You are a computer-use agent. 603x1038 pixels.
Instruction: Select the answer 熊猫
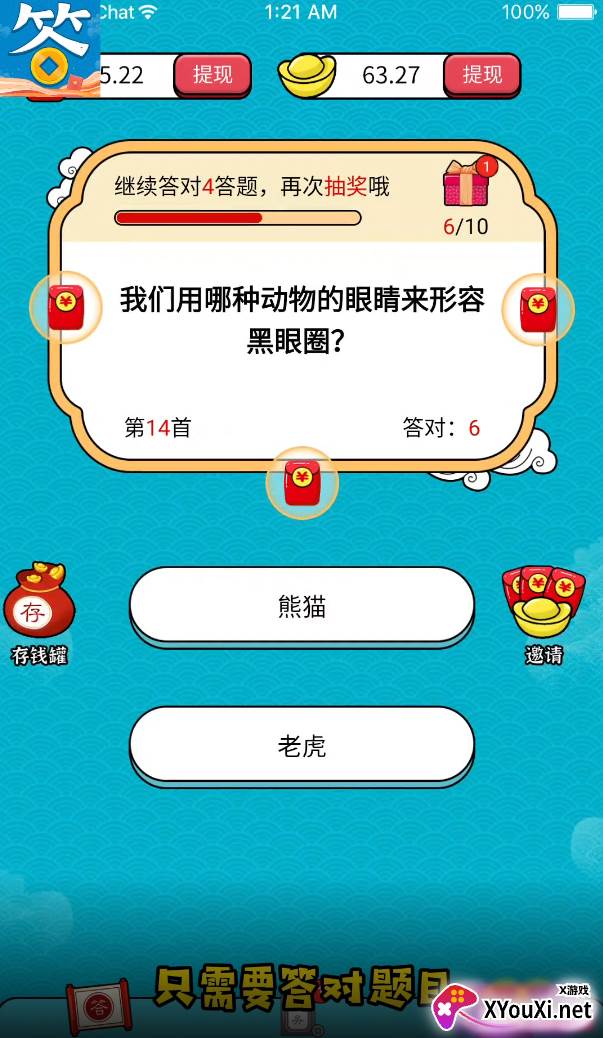[x=302, y=606]
